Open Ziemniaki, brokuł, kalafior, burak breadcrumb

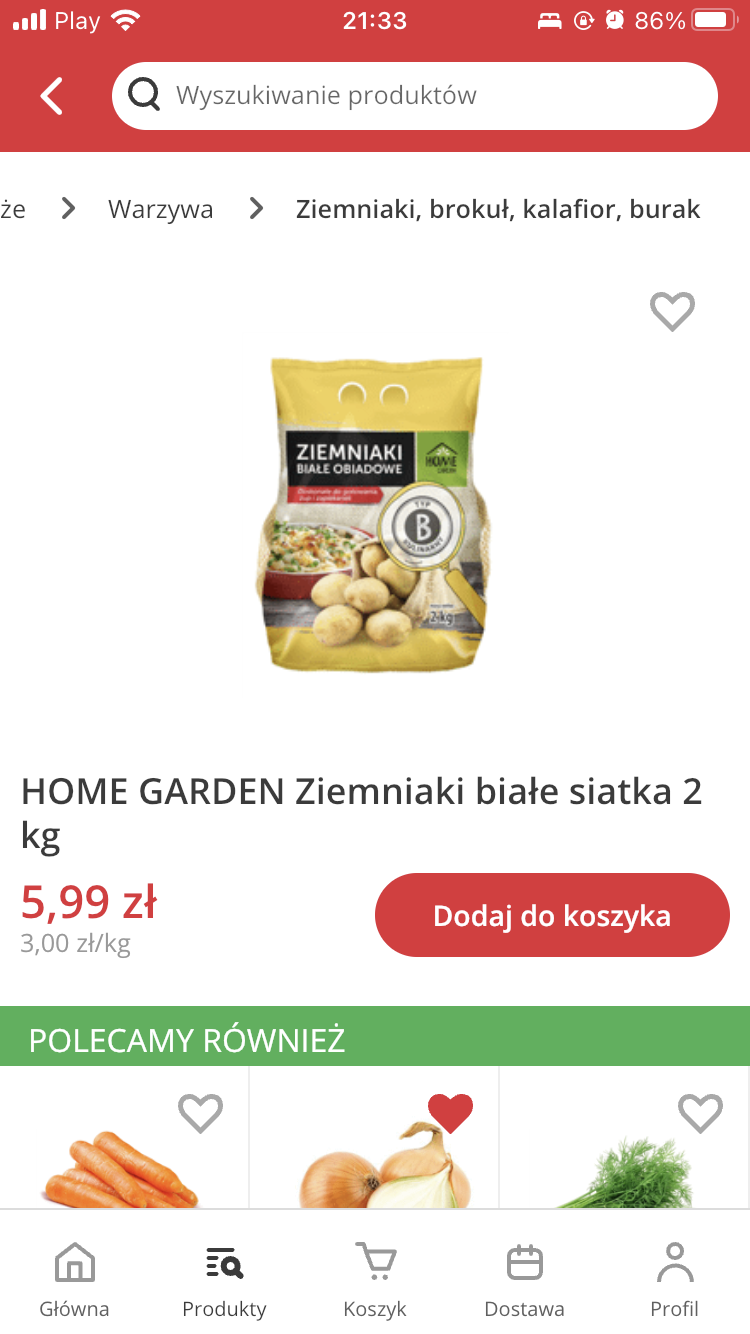(497, 209)
